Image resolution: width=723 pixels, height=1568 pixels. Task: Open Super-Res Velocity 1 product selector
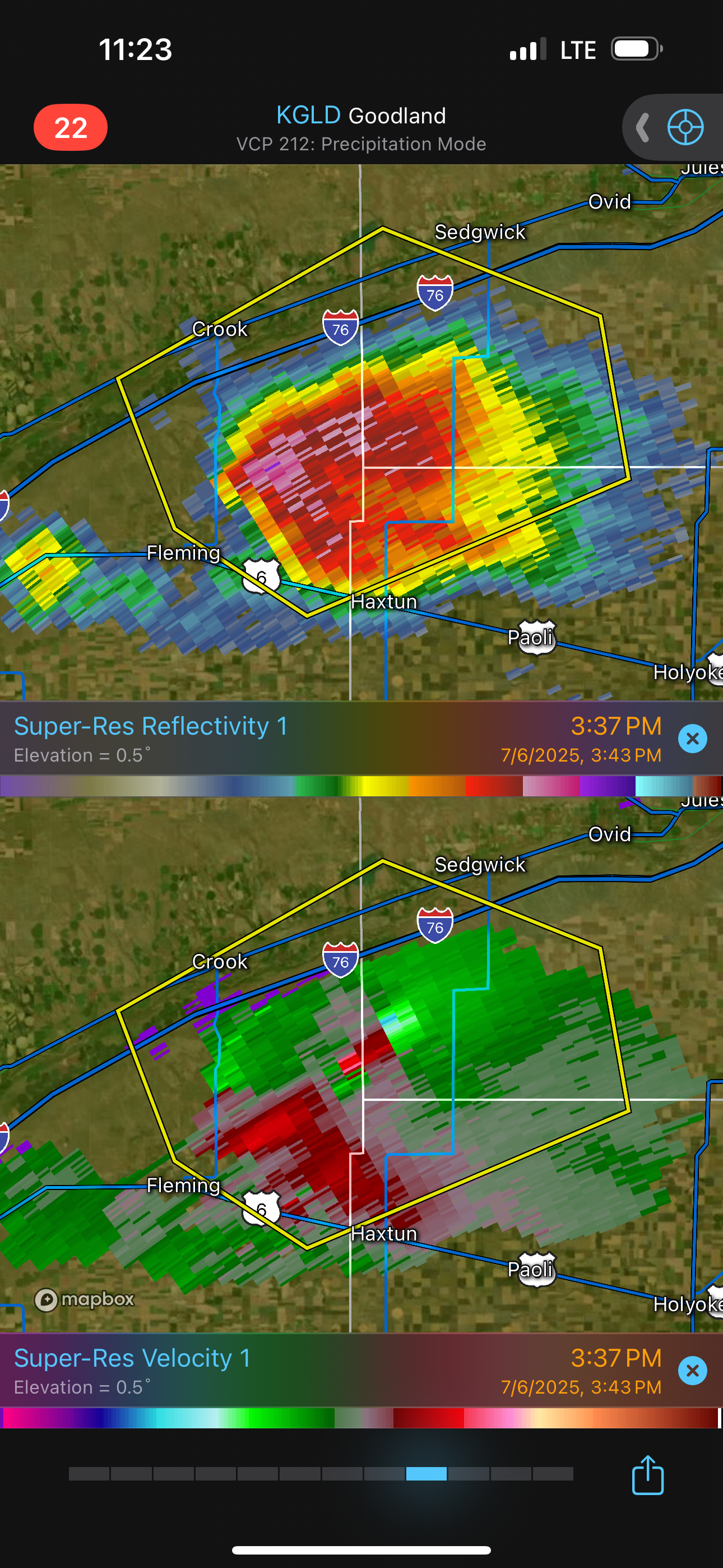tap(132, 1359)
